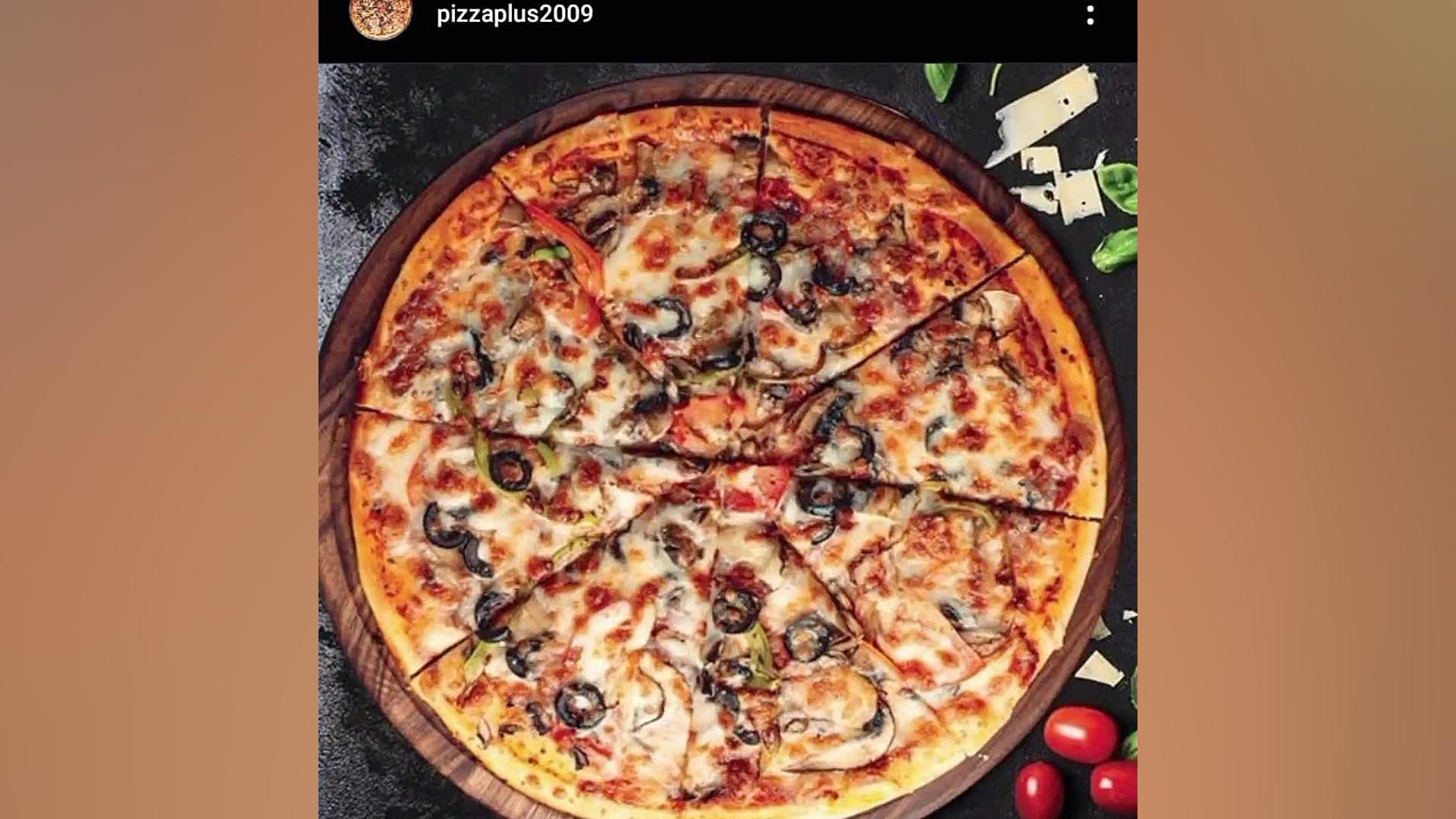Open the pizzaplus2009 profile picture
Viewport: 1456px width, 819px height.
pyautogui.click(x=381, y=17)
